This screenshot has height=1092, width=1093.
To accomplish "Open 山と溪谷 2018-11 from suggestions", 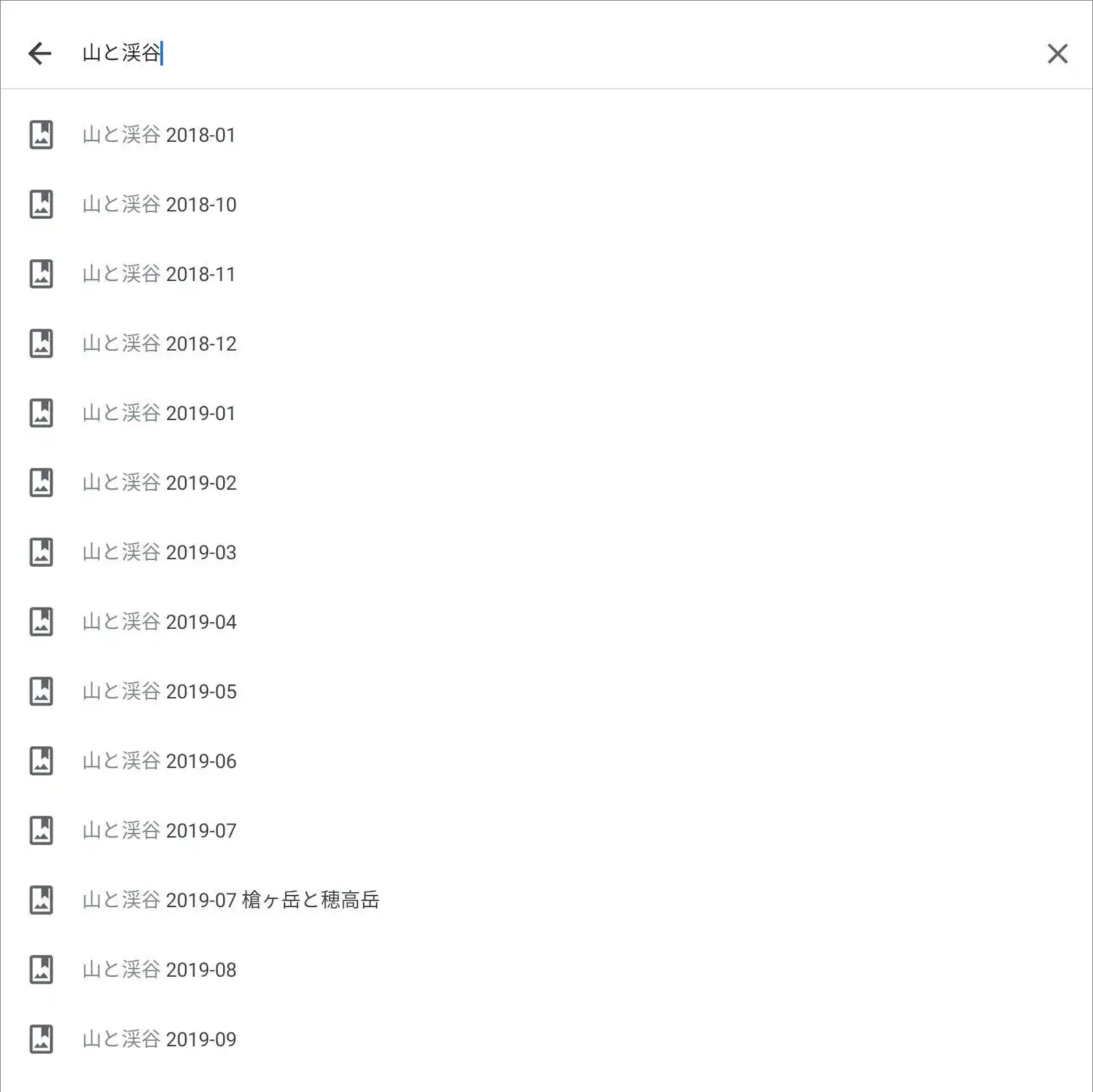I will click(159, 274).
